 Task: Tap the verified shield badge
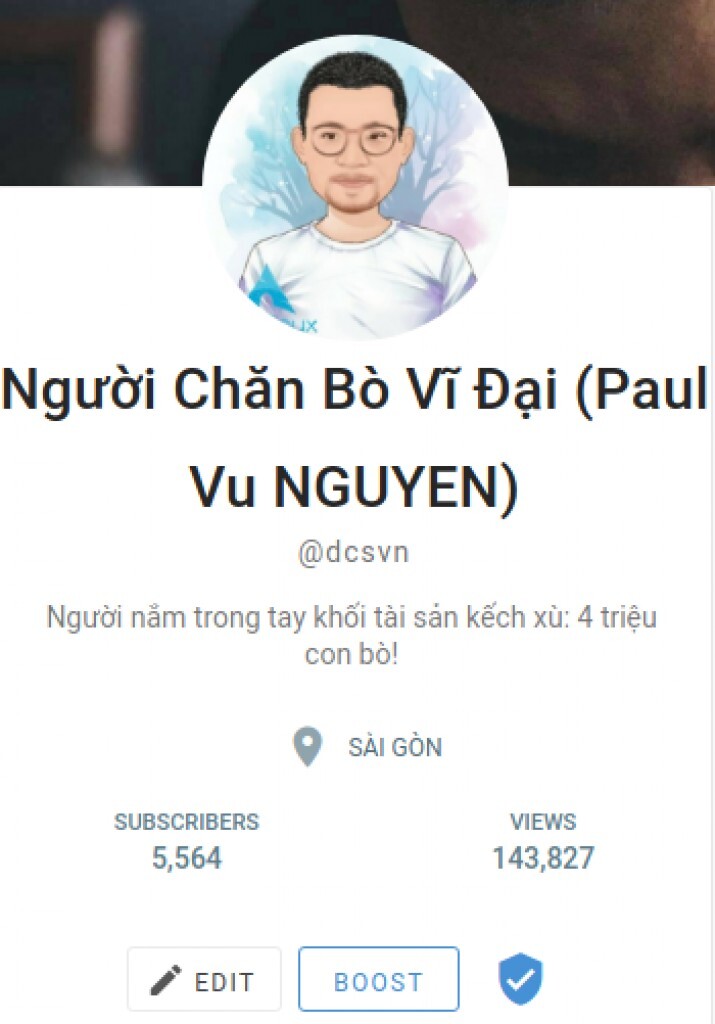(520, 979)
